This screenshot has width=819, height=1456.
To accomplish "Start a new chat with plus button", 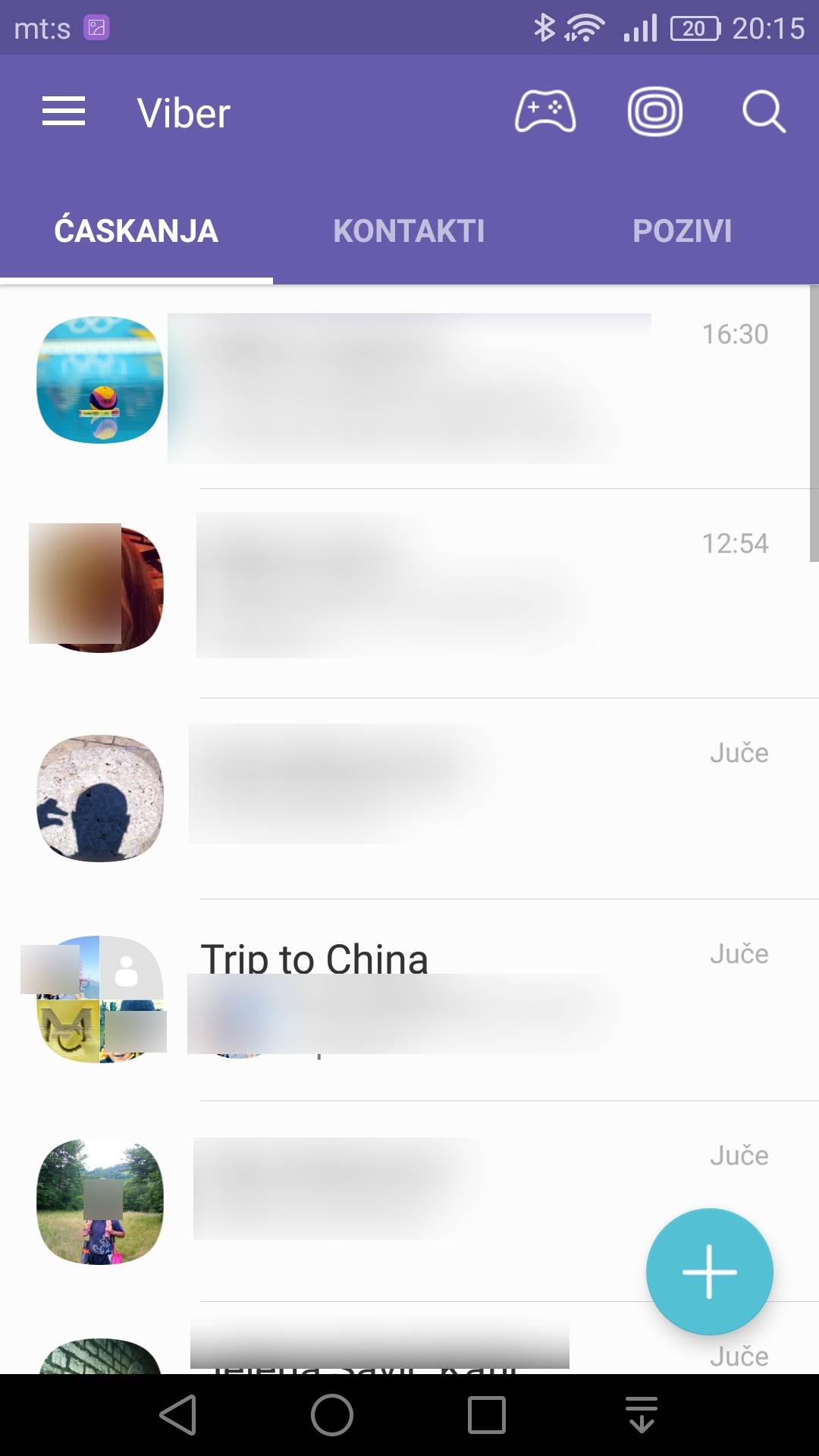I will tap(709, 1272).
